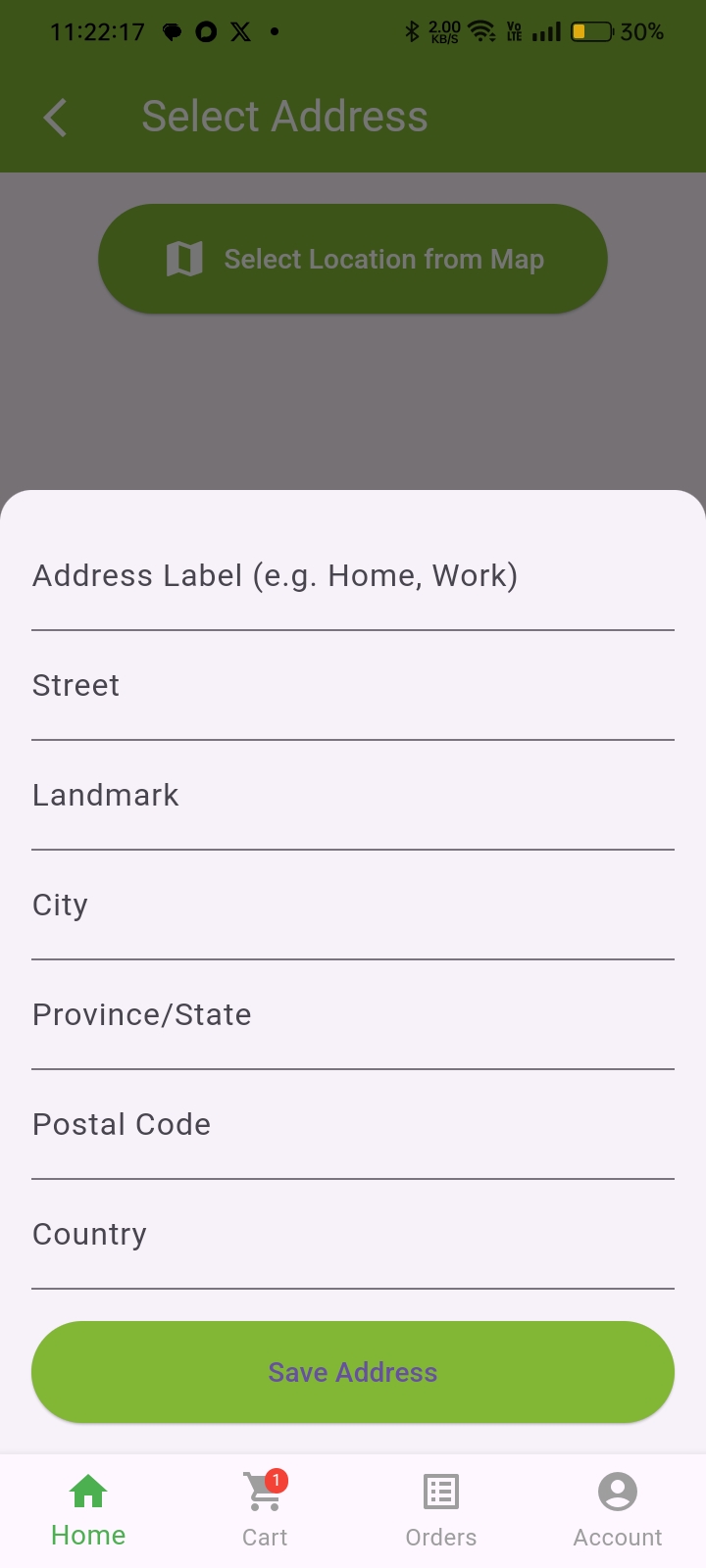Go to the Account tab

coord(618,1509)
